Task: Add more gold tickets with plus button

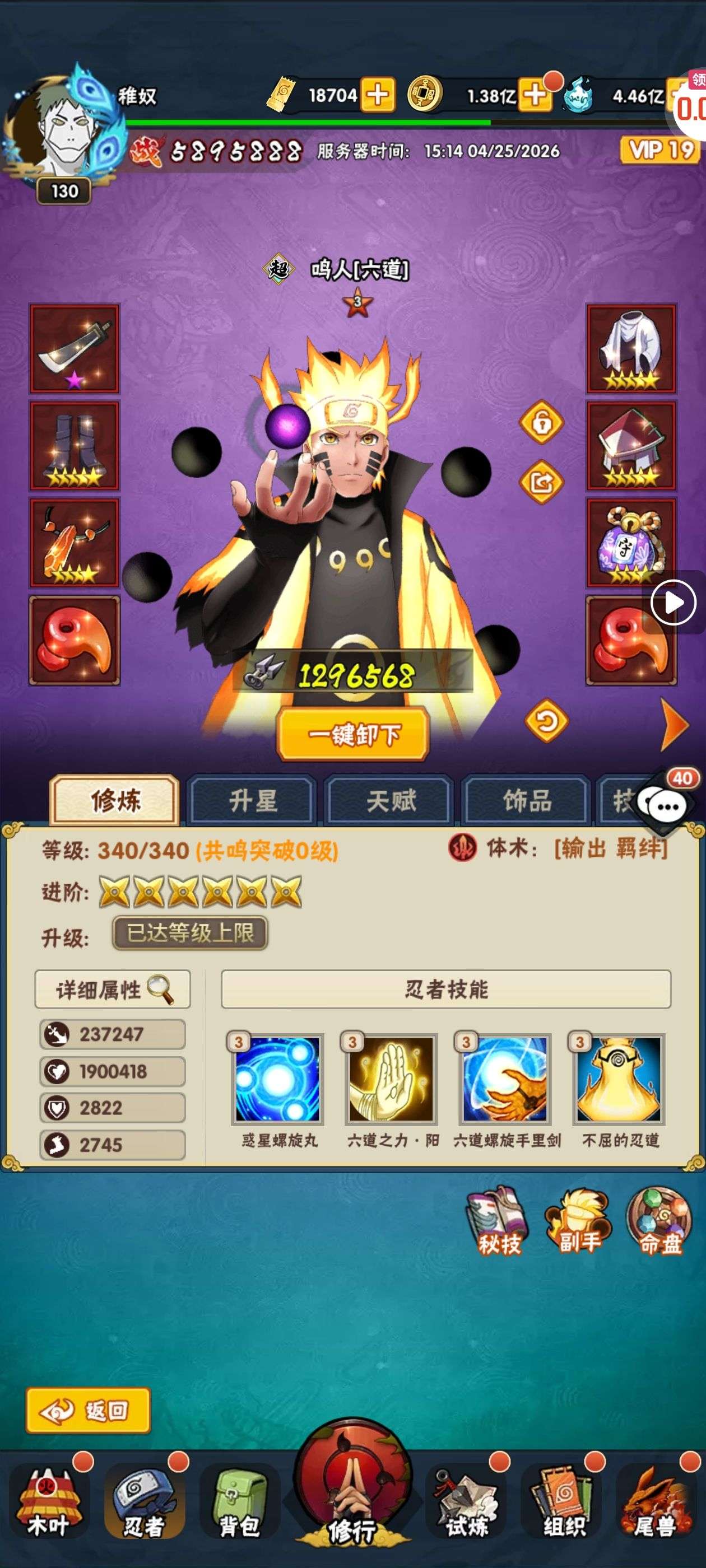Action: (378, 95)
